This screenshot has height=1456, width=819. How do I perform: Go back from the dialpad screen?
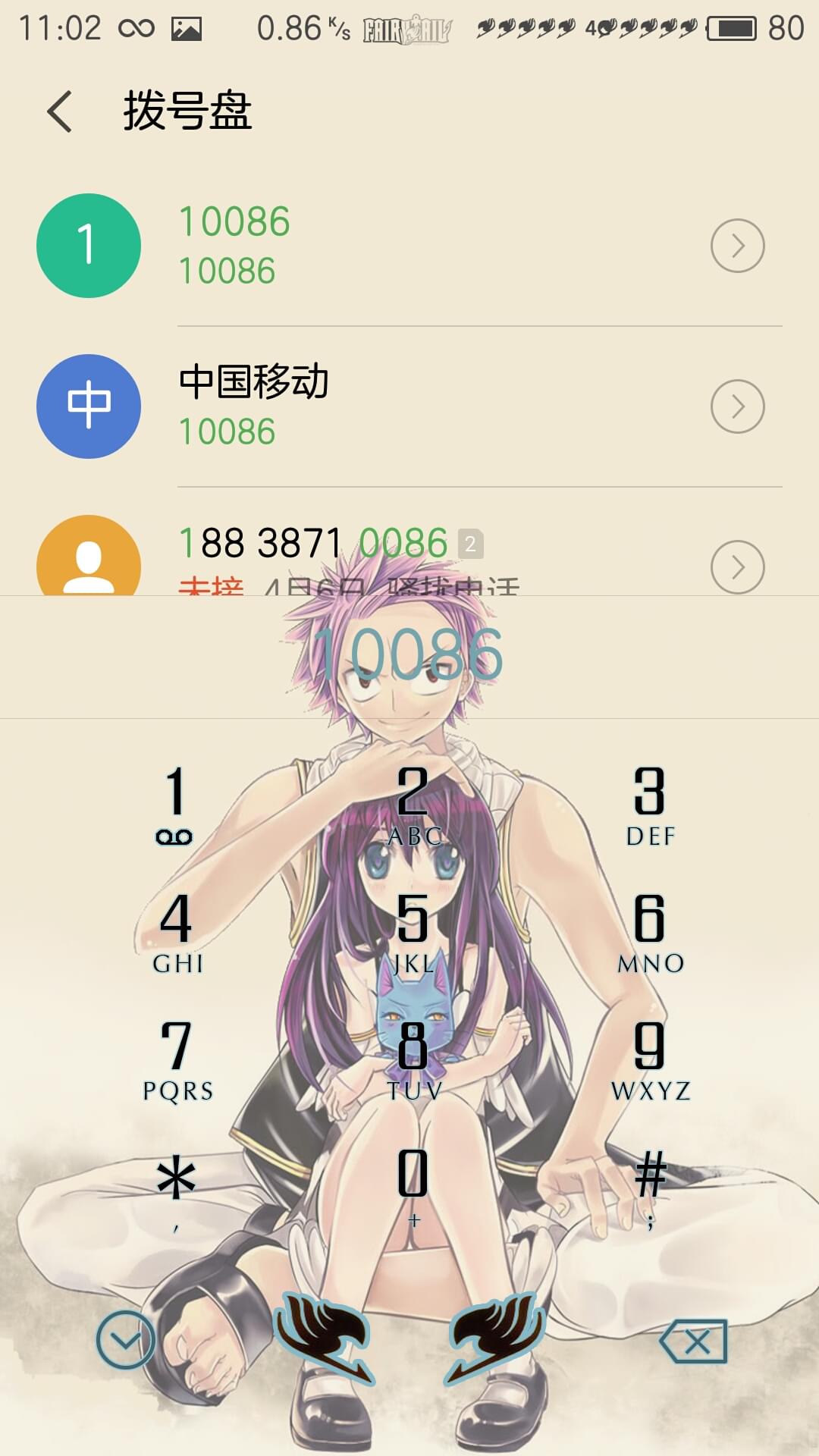point(60,111)
